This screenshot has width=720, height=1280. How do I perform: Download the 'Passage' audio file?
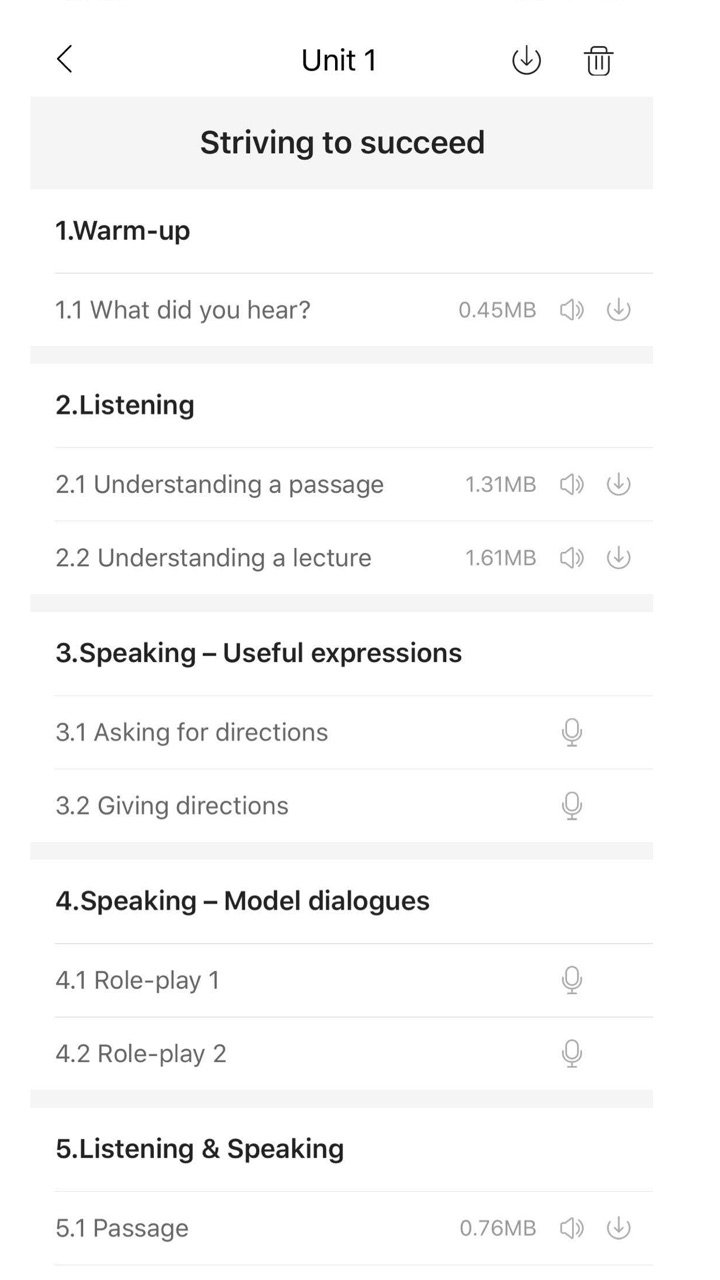(x=618, y=1227)
